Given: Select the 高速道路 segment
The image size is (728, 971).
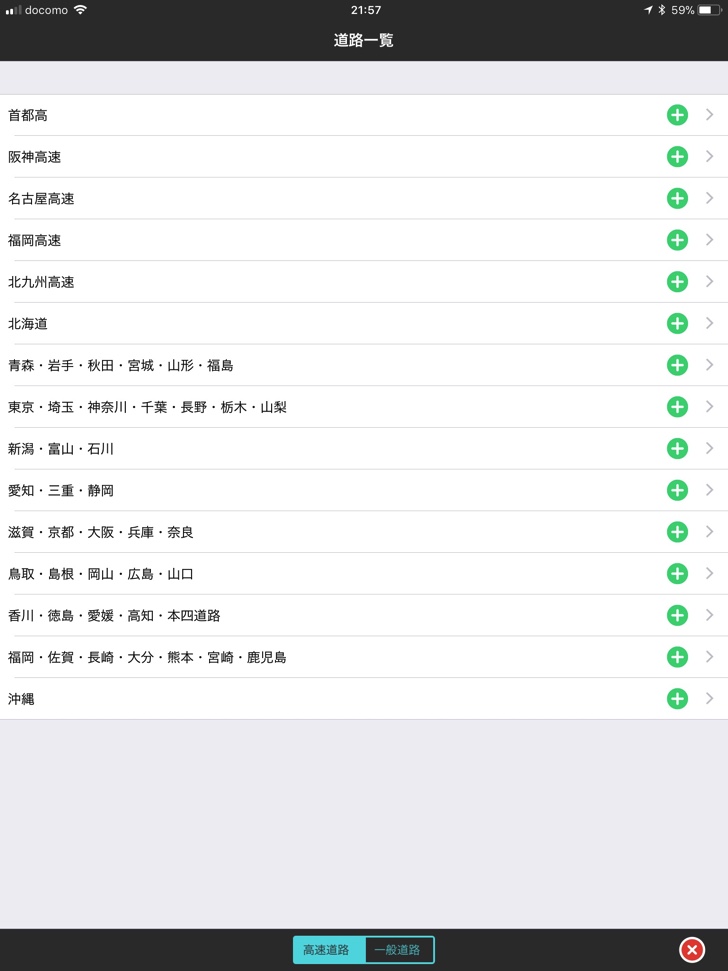Looking at the screenshot, I should pyautogui.click(x=327, y=950).
